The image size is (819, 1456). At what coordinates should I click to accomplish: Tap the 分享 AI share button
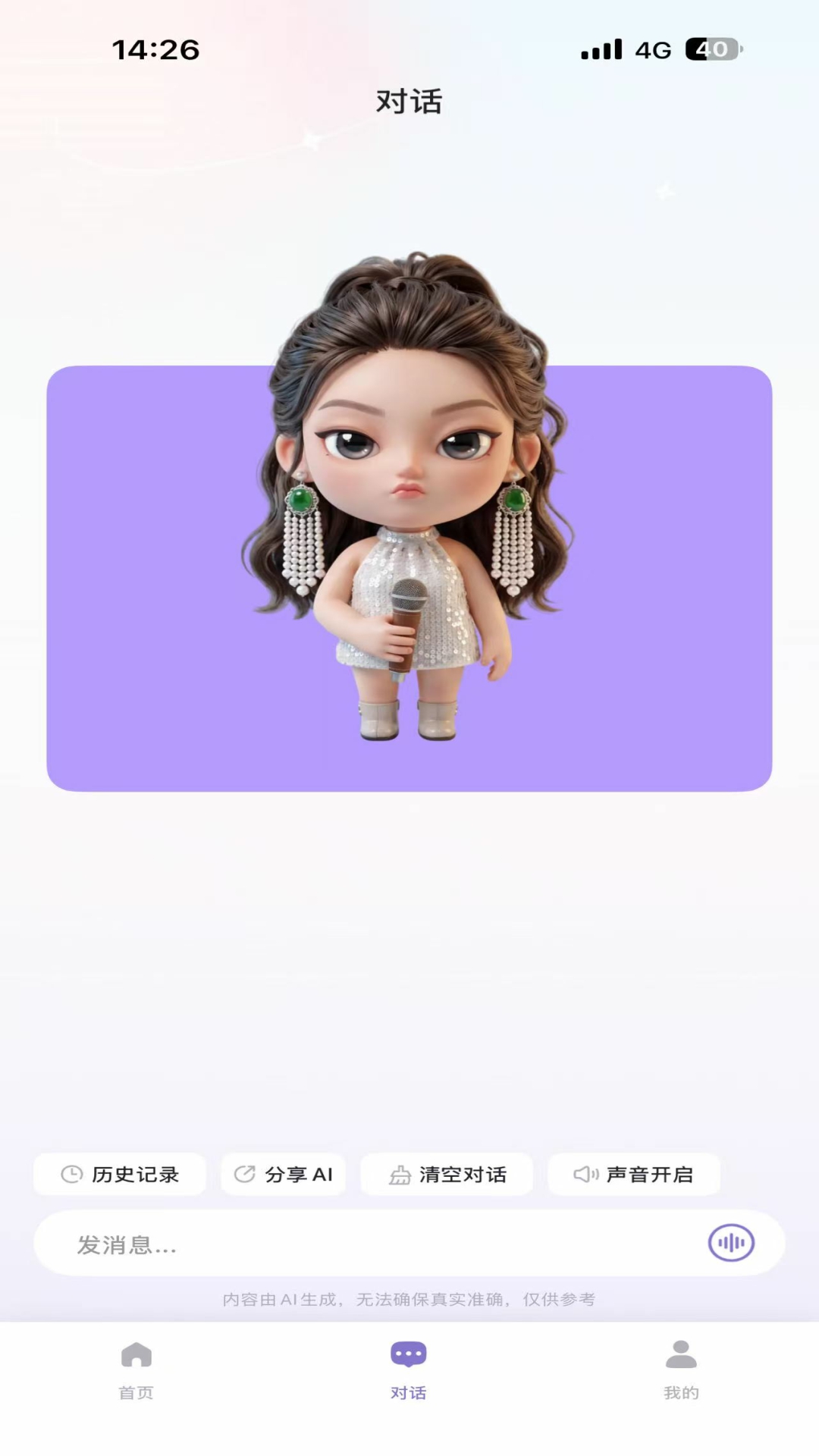[284, 1174]
